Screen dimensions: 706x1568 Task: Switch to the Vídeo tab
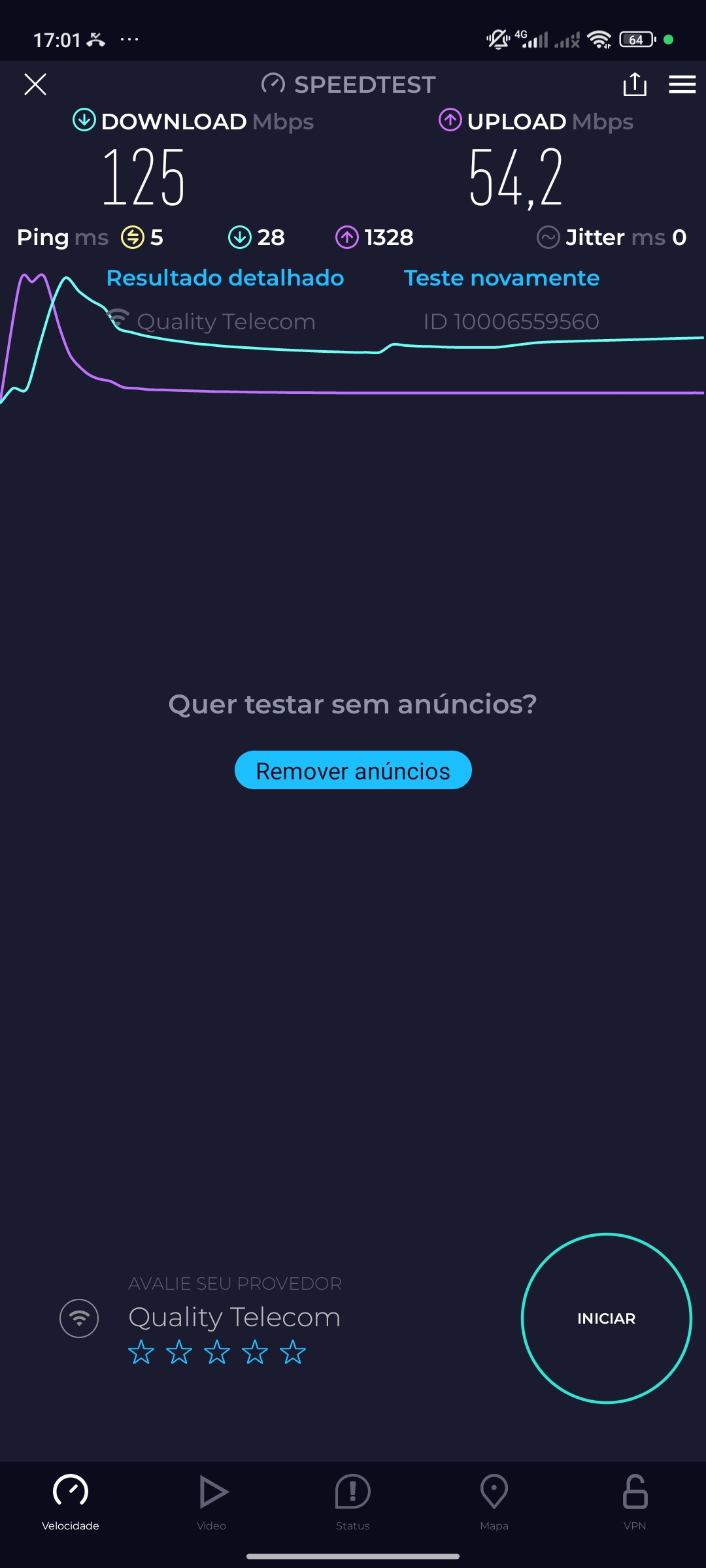click(x=212, y=1502)
